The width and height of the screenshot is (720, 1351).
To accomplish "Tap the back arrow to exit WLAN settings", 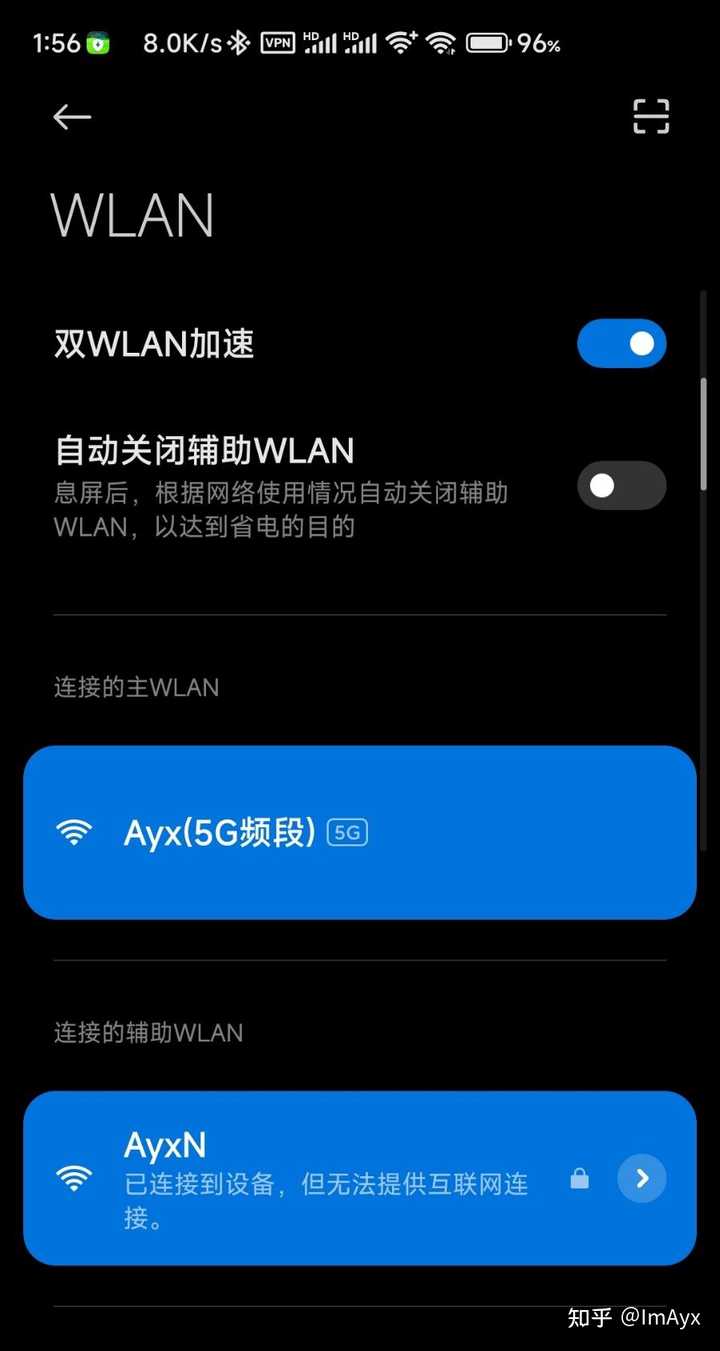I will click(71, 117).
